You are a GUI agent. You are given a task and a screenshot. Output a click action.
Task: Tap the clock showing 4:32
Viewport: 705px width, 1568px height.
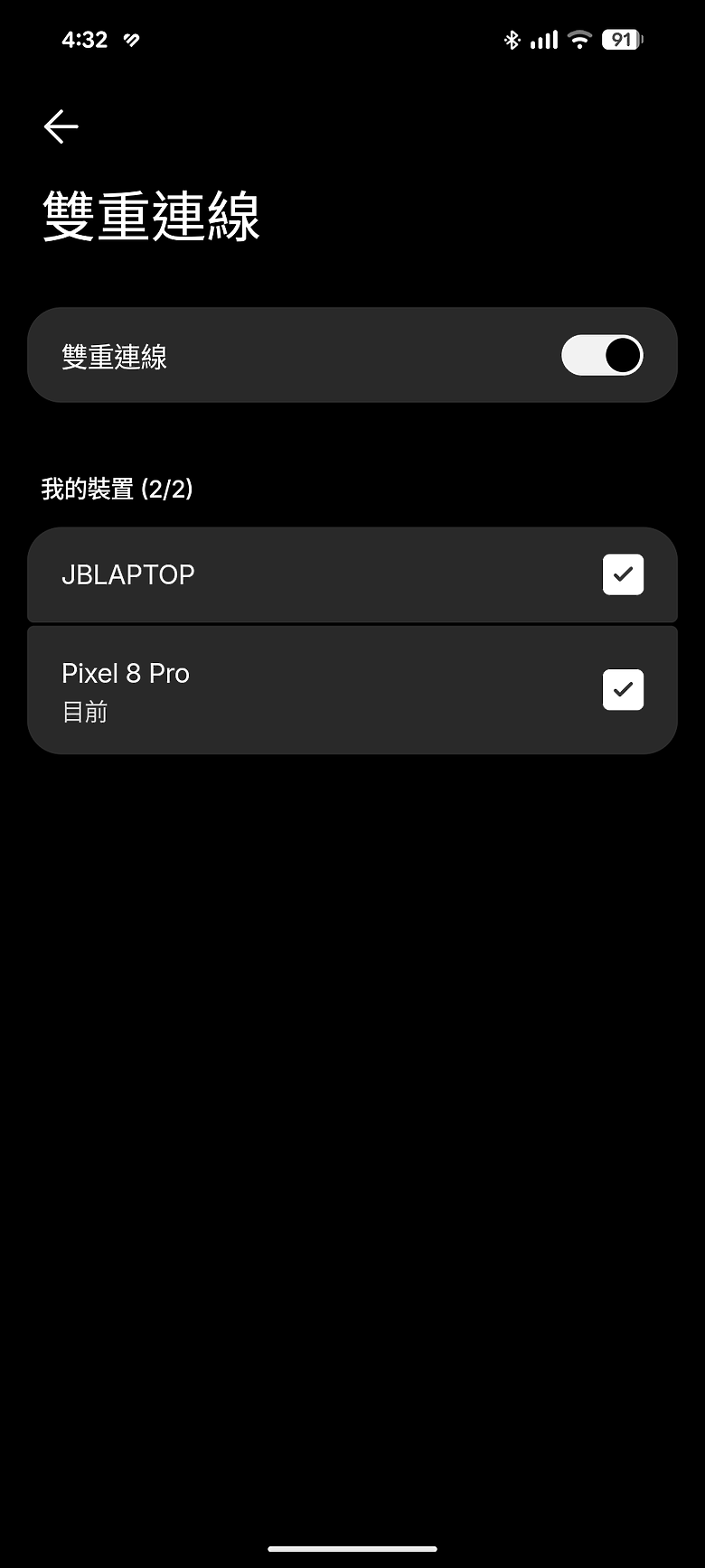pos(85,39)
